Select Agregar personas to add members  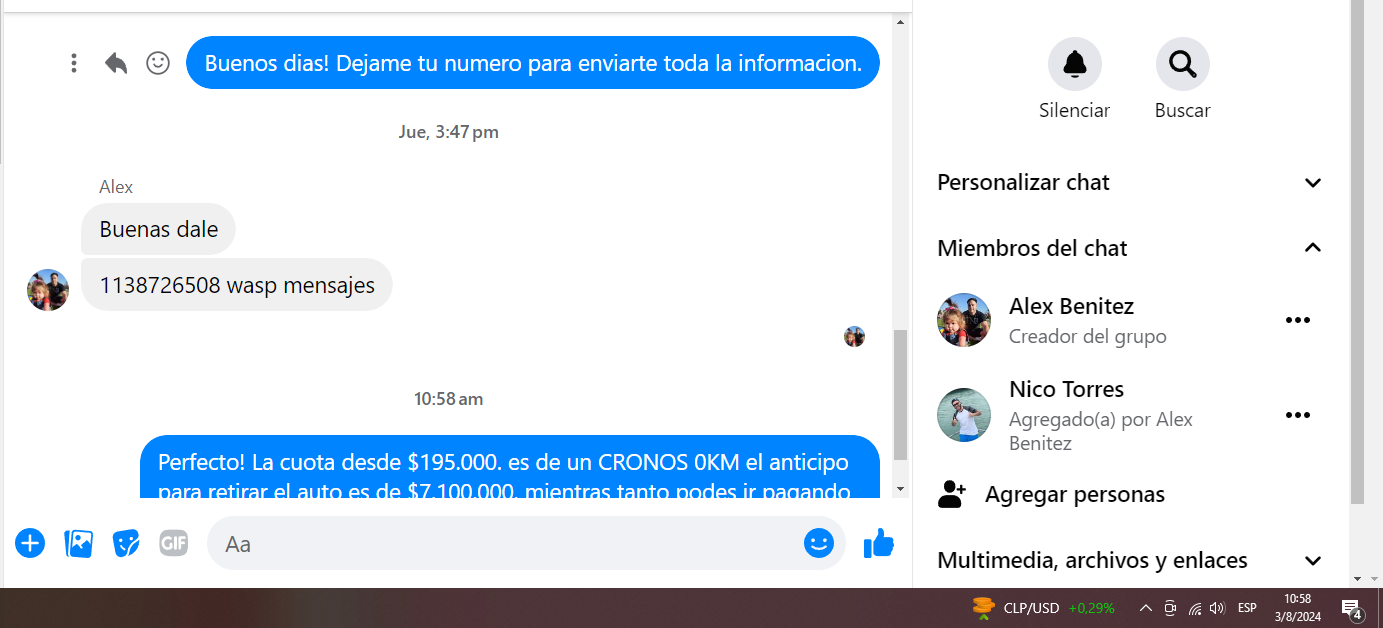coord(1074,494)
